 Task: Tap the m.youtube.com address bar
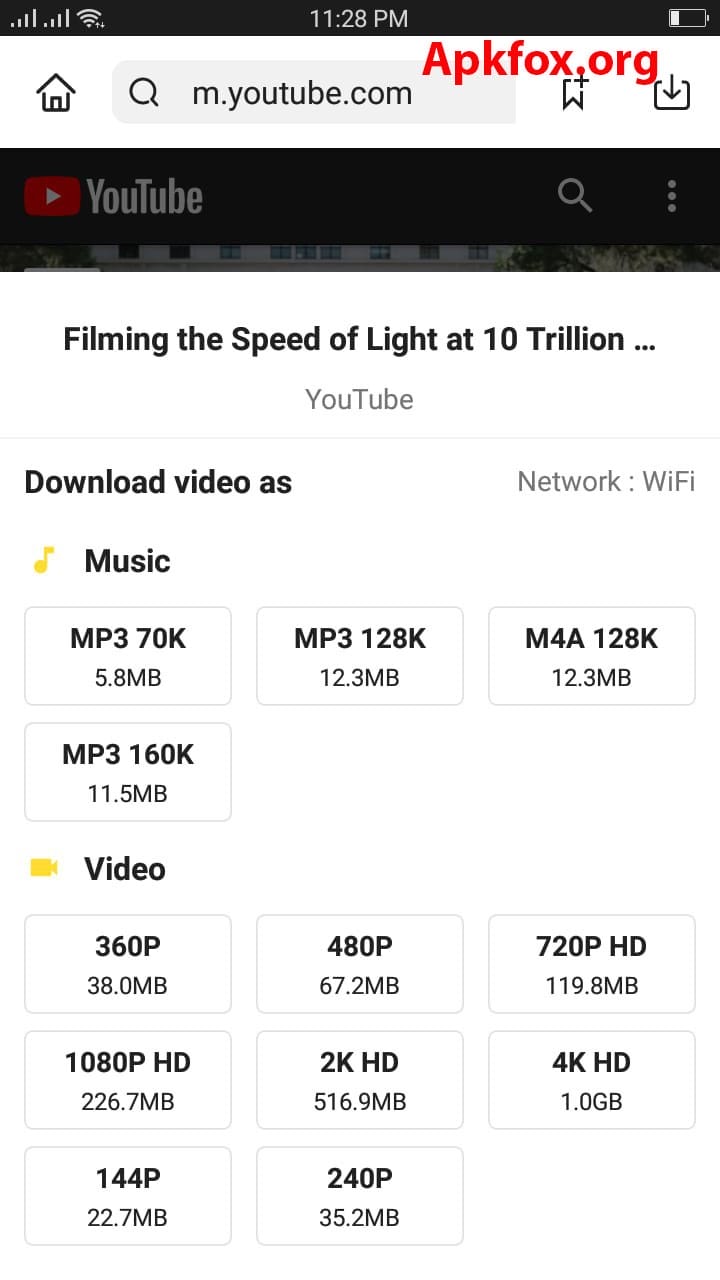(314, 93)
